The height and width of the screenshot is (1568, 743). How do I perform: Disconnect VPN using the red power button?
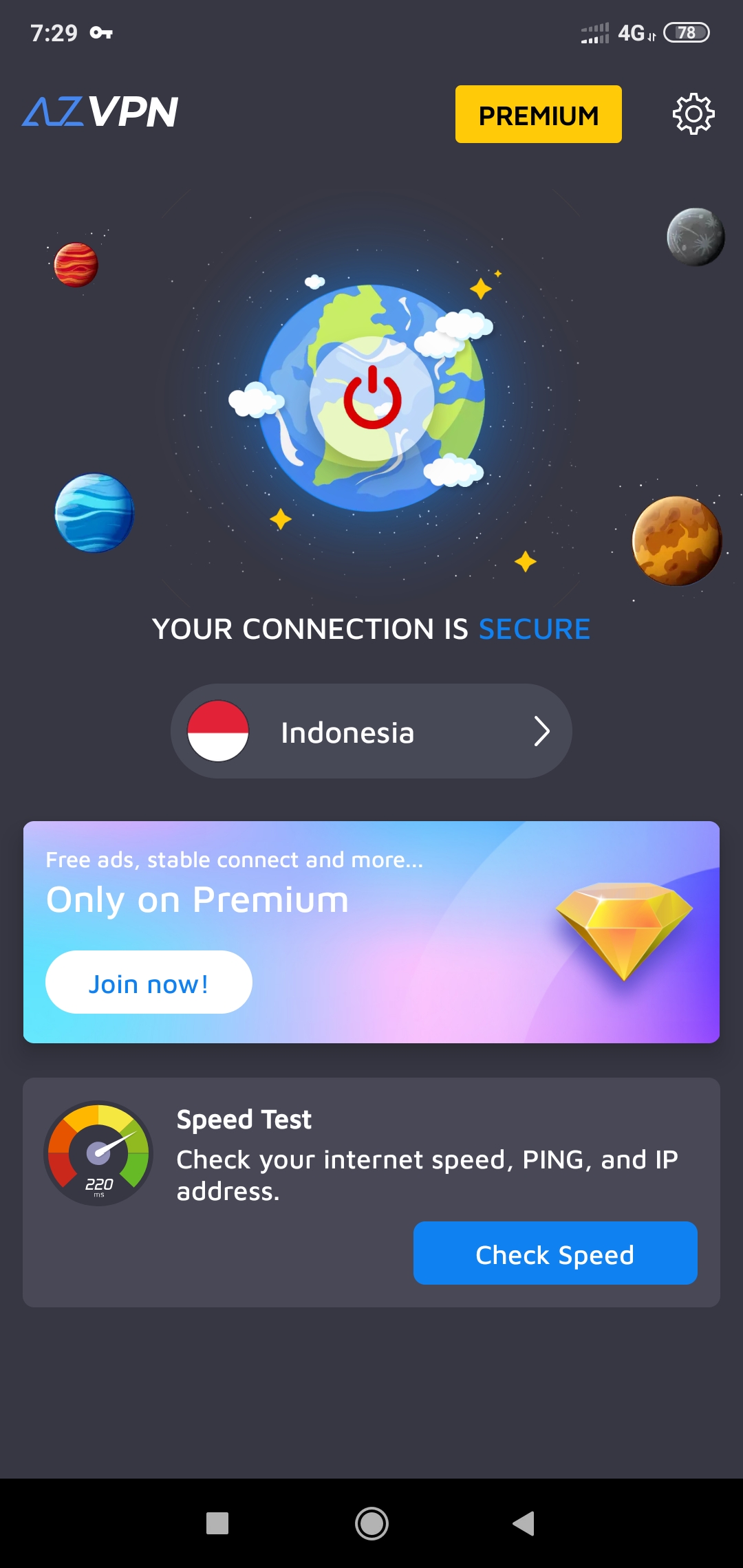(372, 398)
